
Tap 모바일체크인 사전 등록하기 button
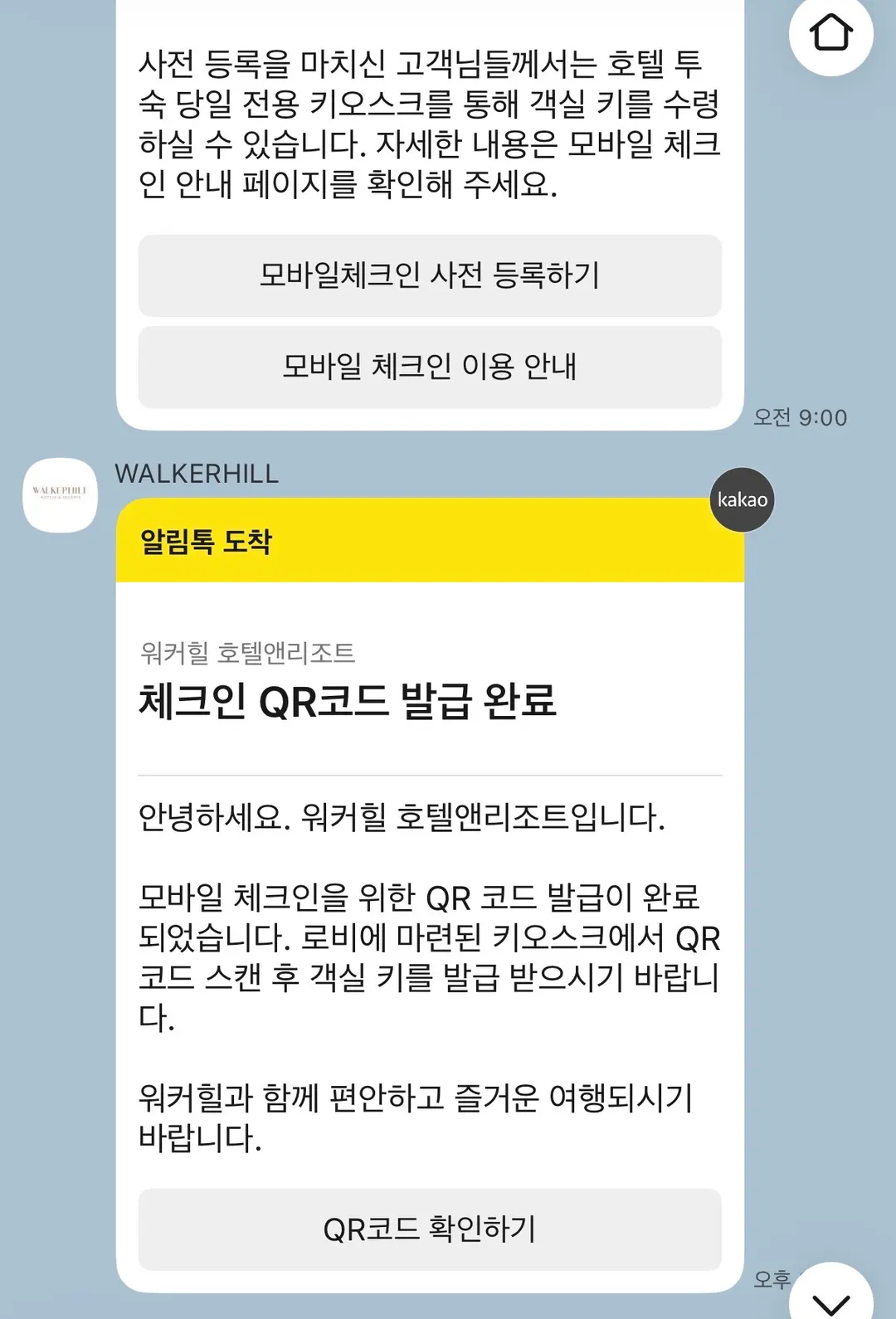430,275
